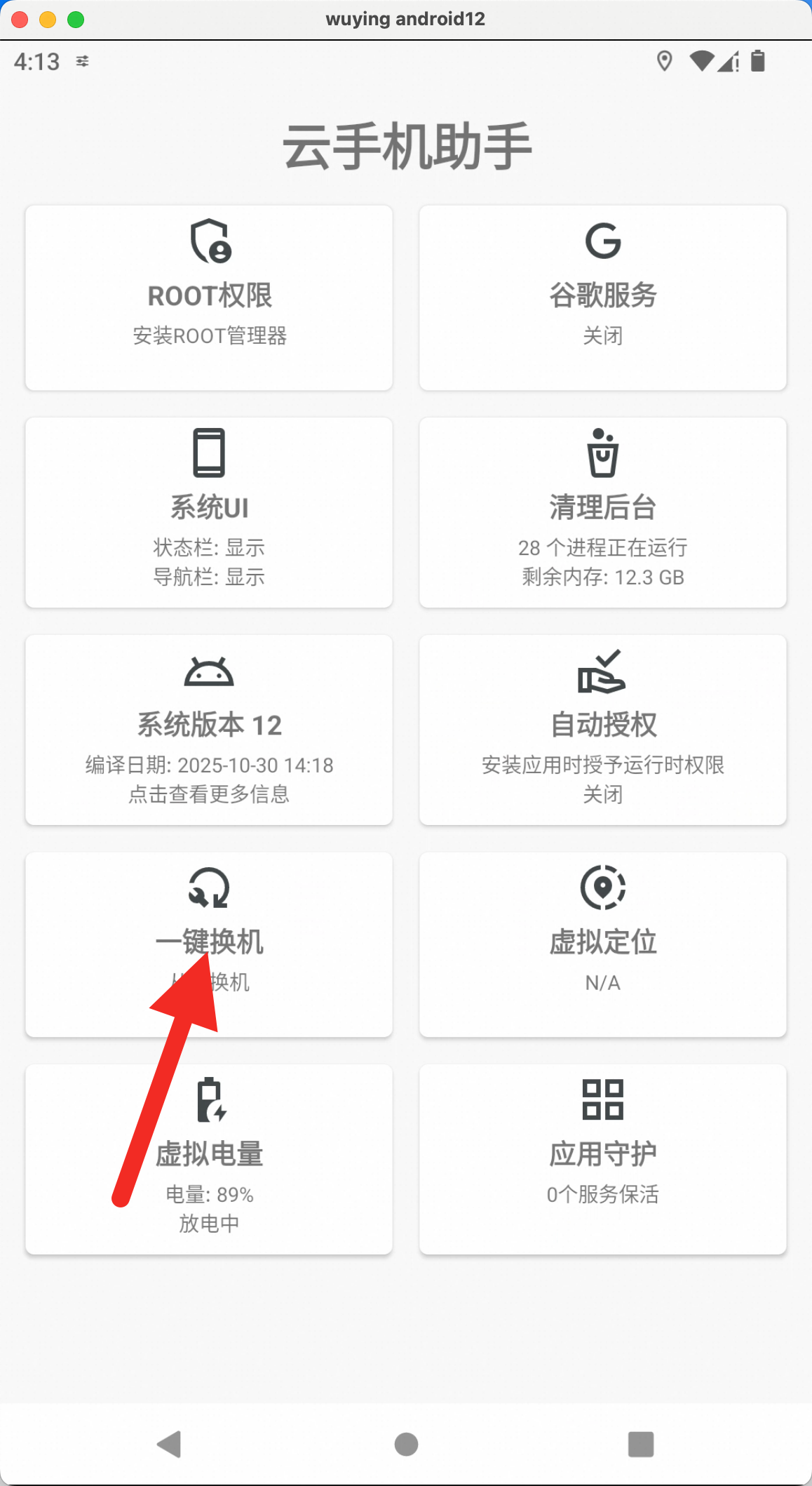This screenshot has height=1486, width=812.
Task: Enable 自动授权 runtime permissions
Action: (602, 730)
